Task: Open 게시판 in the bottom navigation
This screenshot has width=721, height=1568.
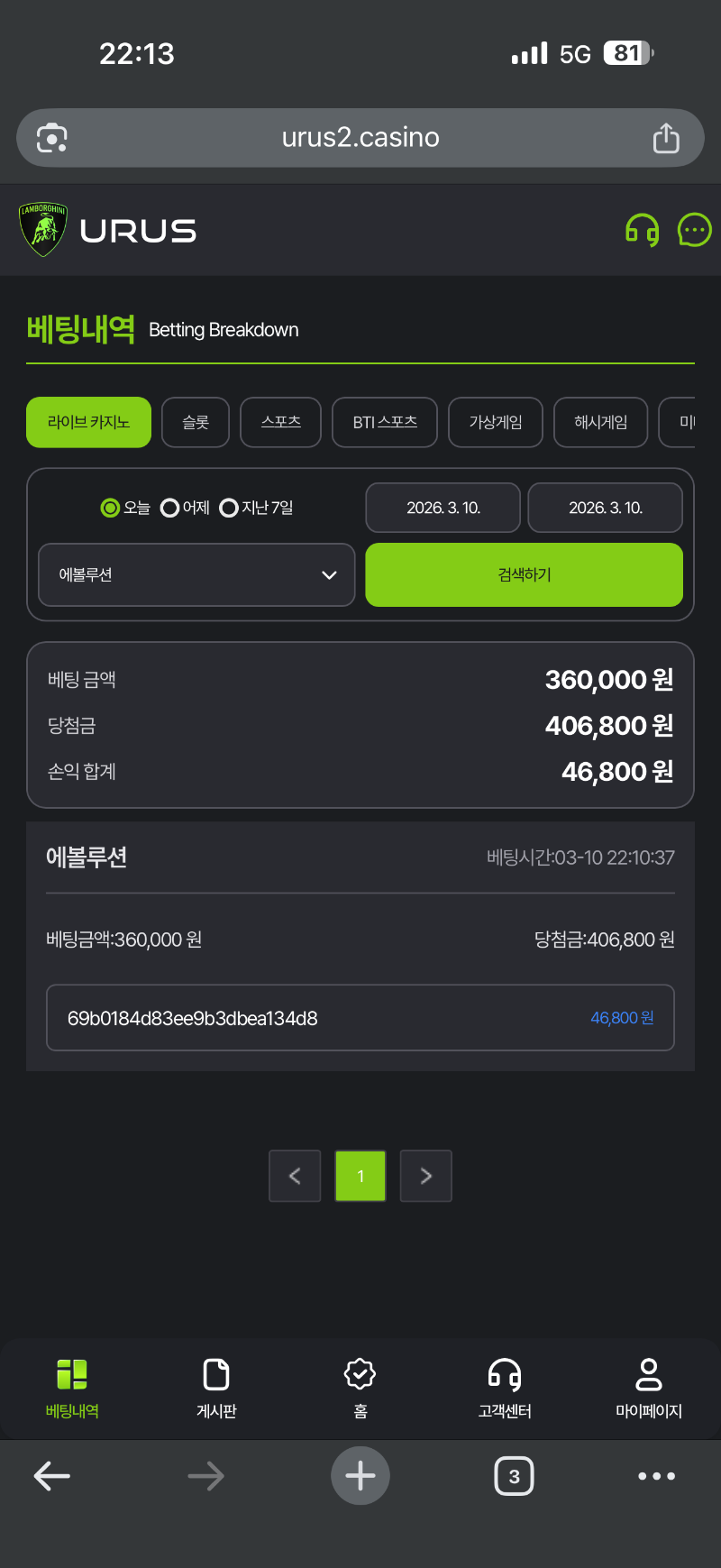Action: coord(216,1388)
